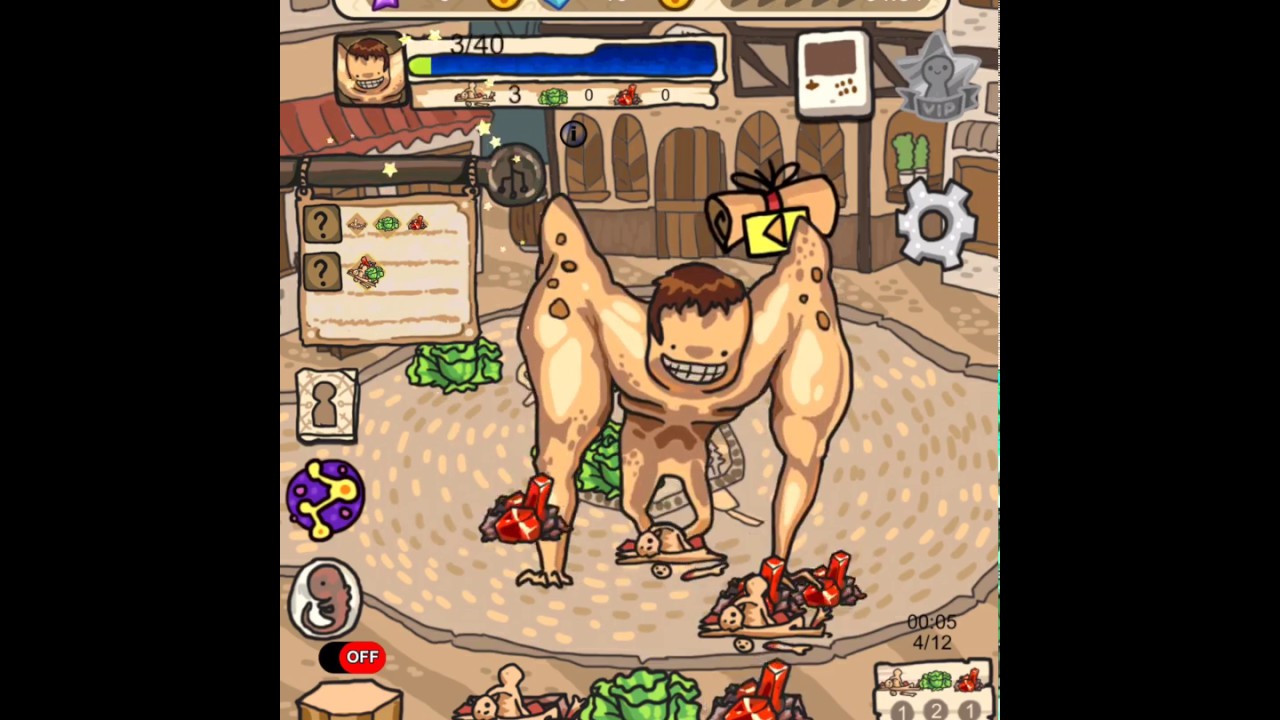Image resolution: width=1280 pixels, height=720 pixels.
Task: Tap the small info icon
Action: point(573,133)
